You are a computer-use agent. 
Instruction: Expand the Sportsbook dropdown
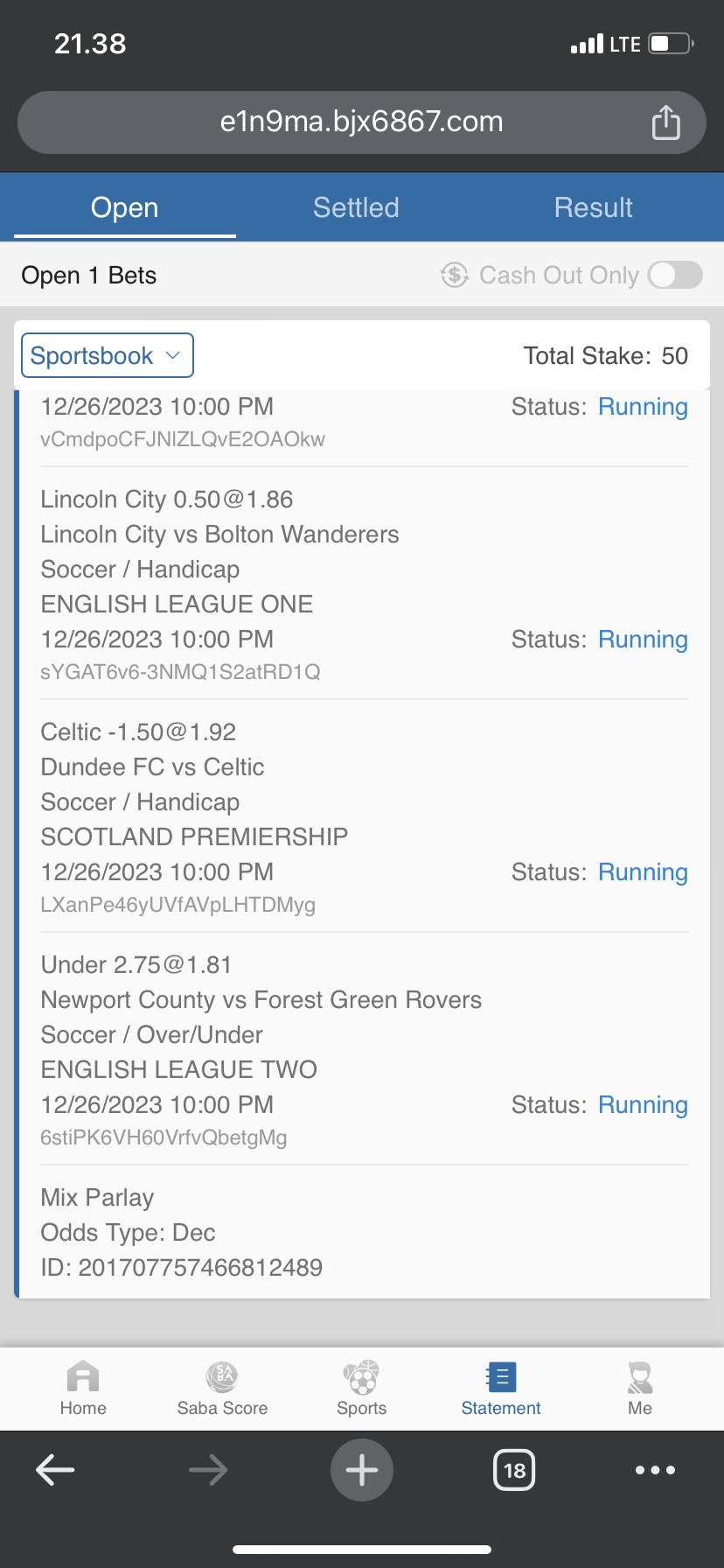point(107,356)
